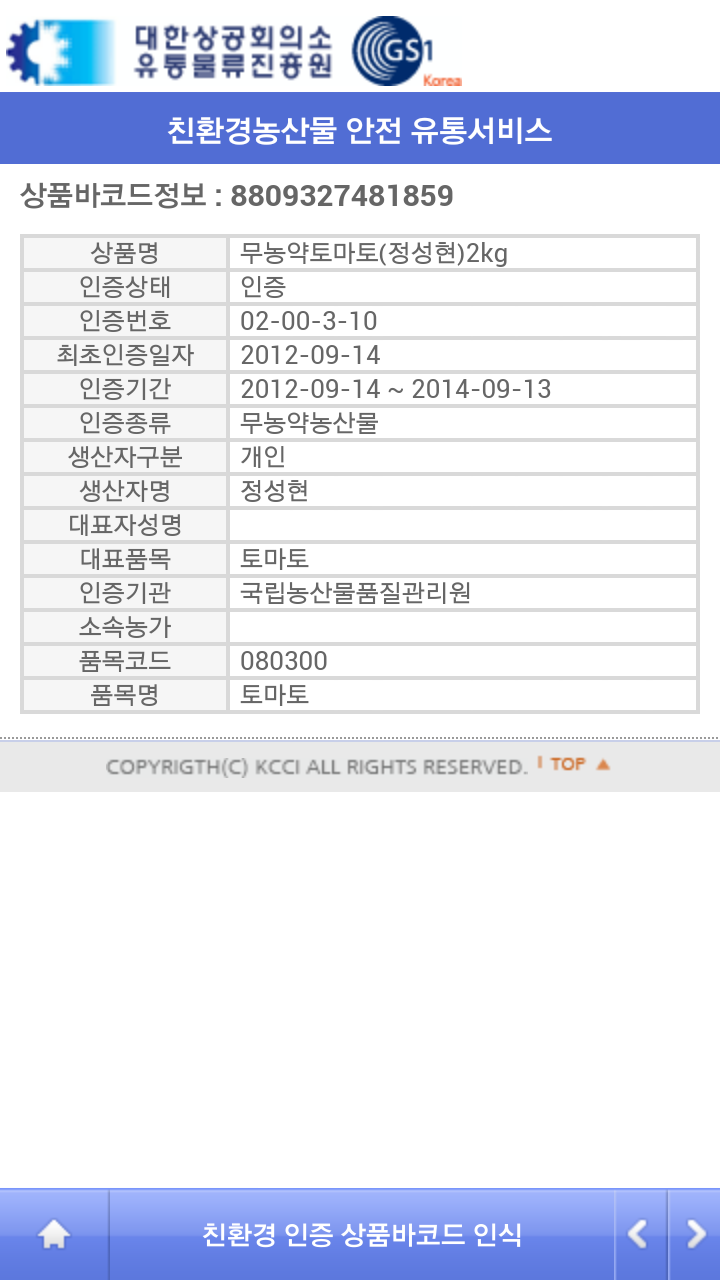
Task: Go forward with the right arrow
Action: pos(695,1235)
